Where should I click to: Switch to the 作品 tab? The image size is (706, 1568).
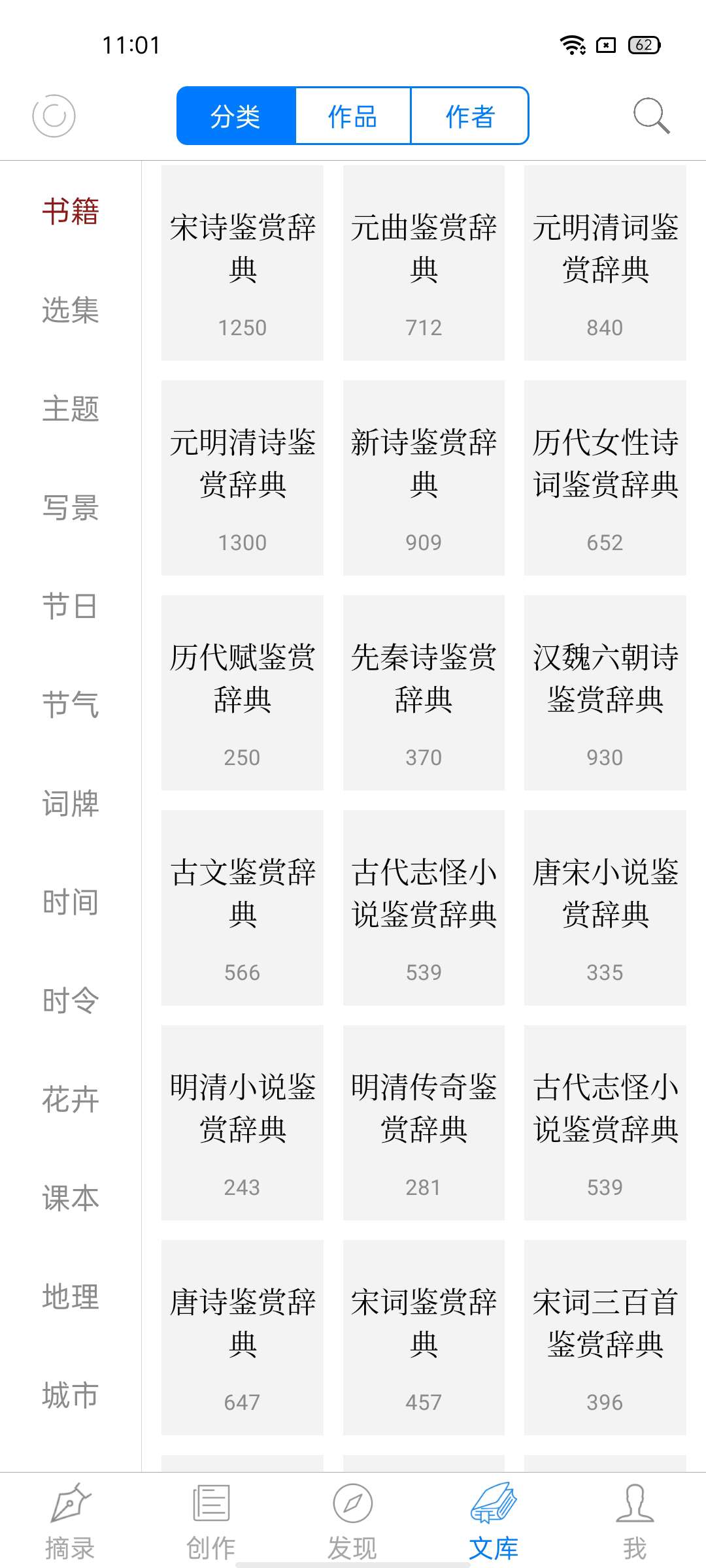coord(353,116)
